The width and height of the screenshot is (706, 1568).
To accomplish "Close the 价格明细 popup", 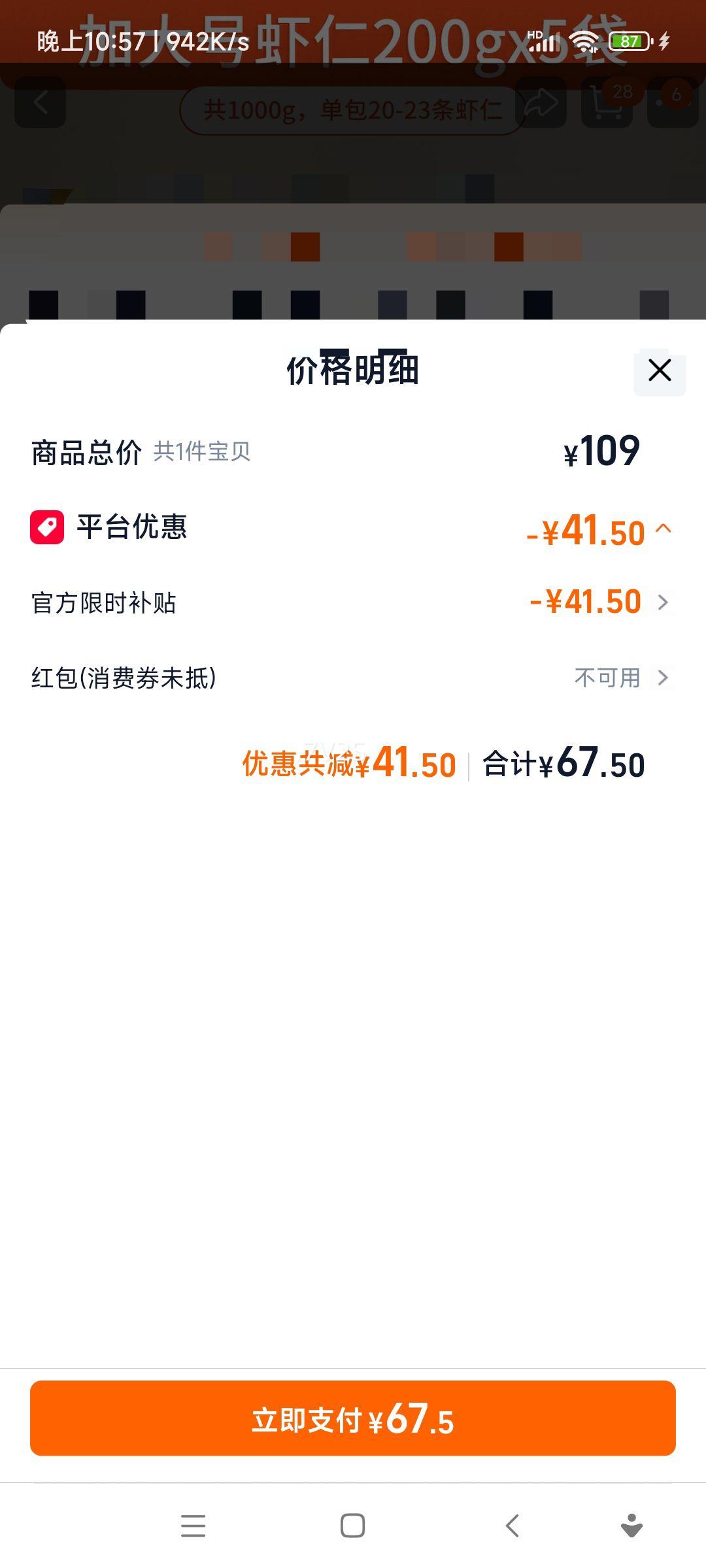I will 658,371.
